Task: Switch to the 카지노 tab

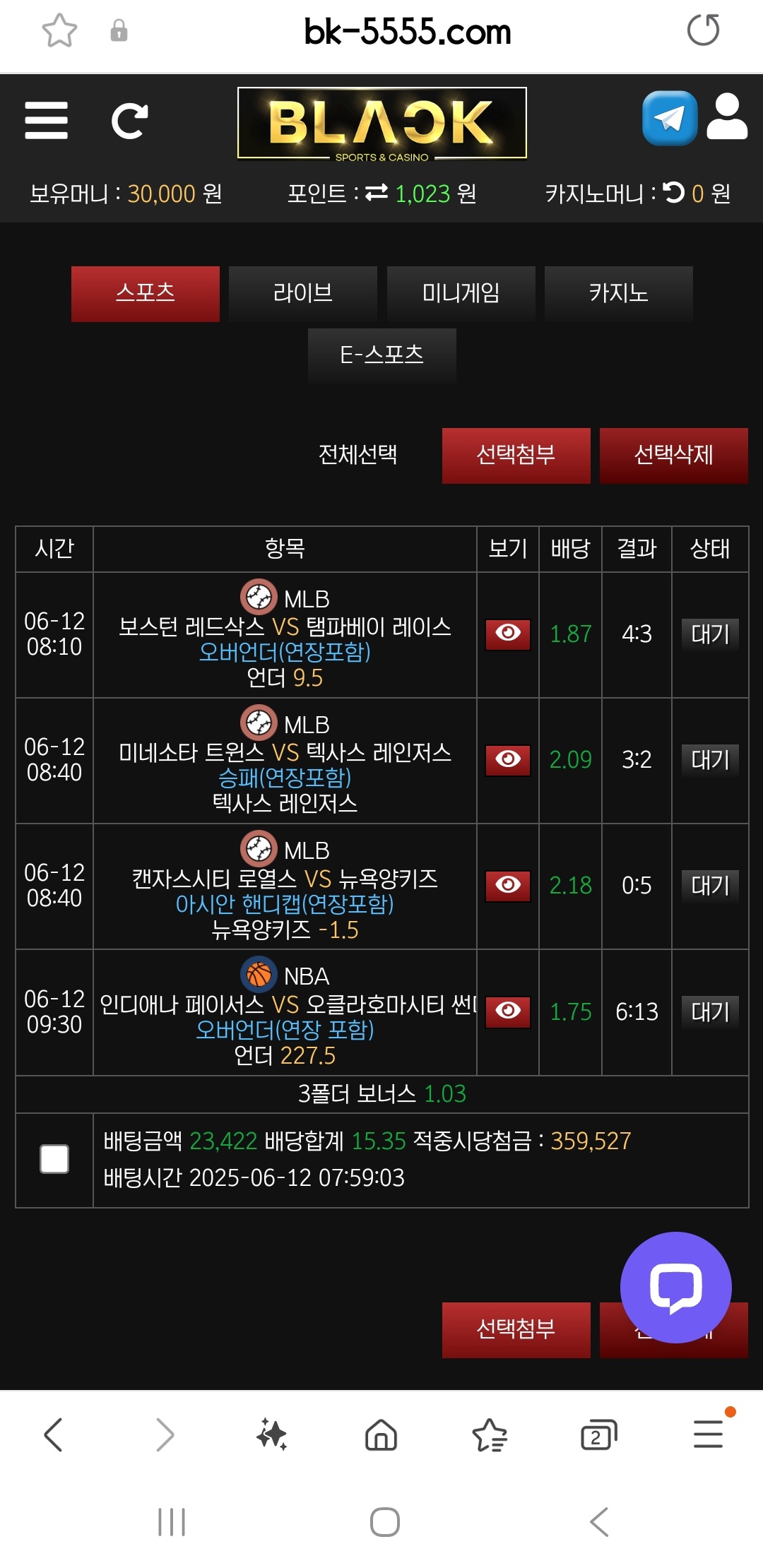Action: (x=618, y=293)
